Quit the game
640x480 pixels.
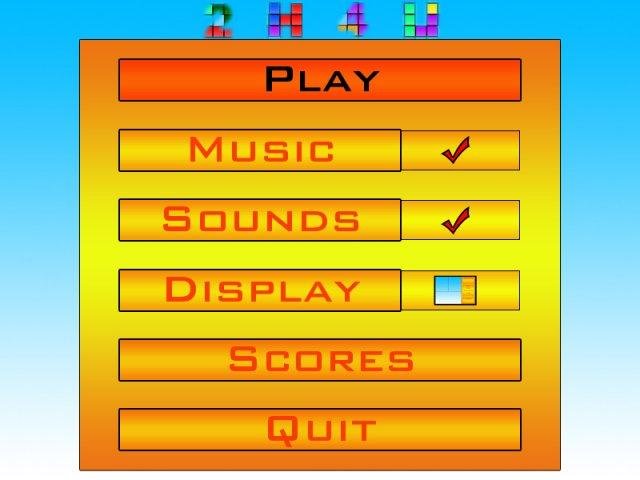pos(320,429)
